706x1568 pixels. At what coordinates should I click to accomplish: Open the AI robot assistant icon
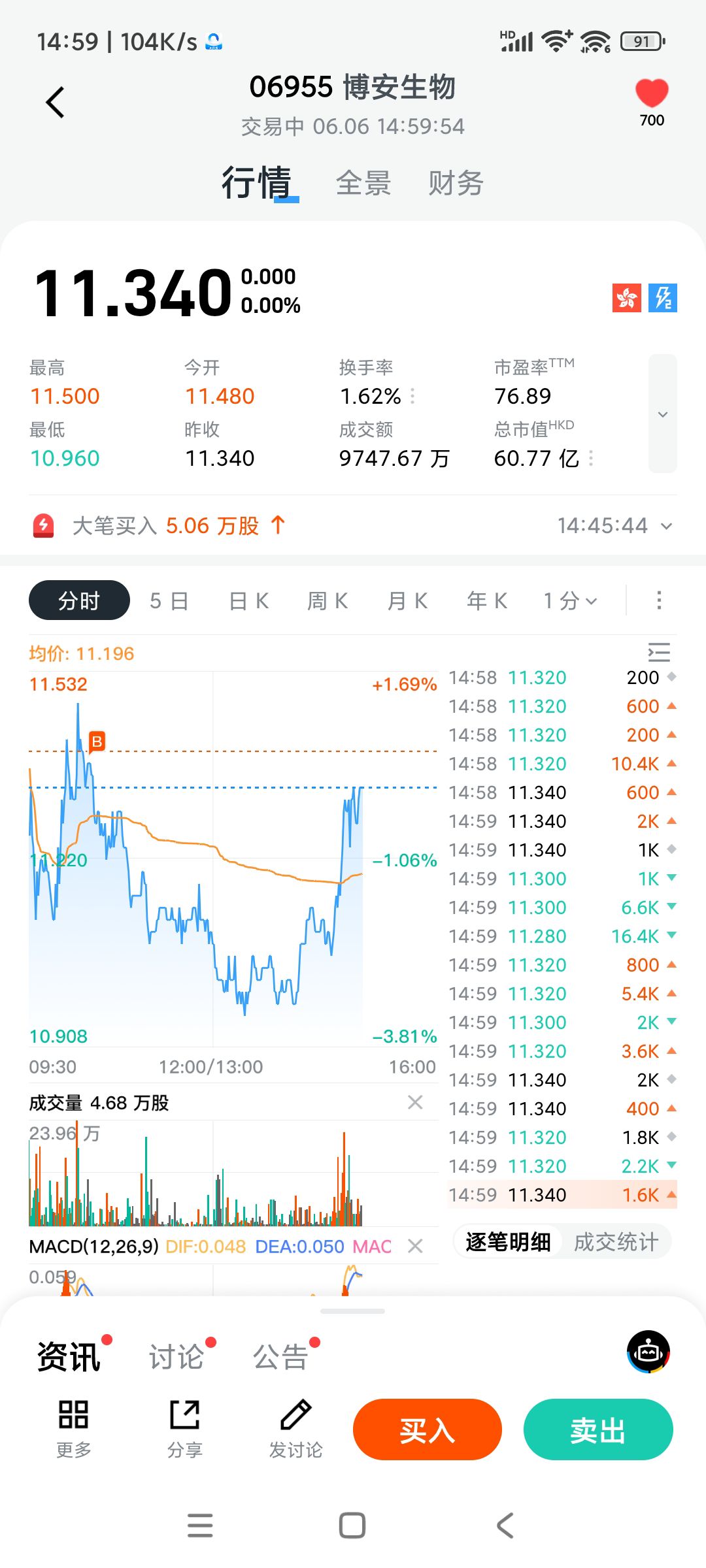pos(648,1352)
